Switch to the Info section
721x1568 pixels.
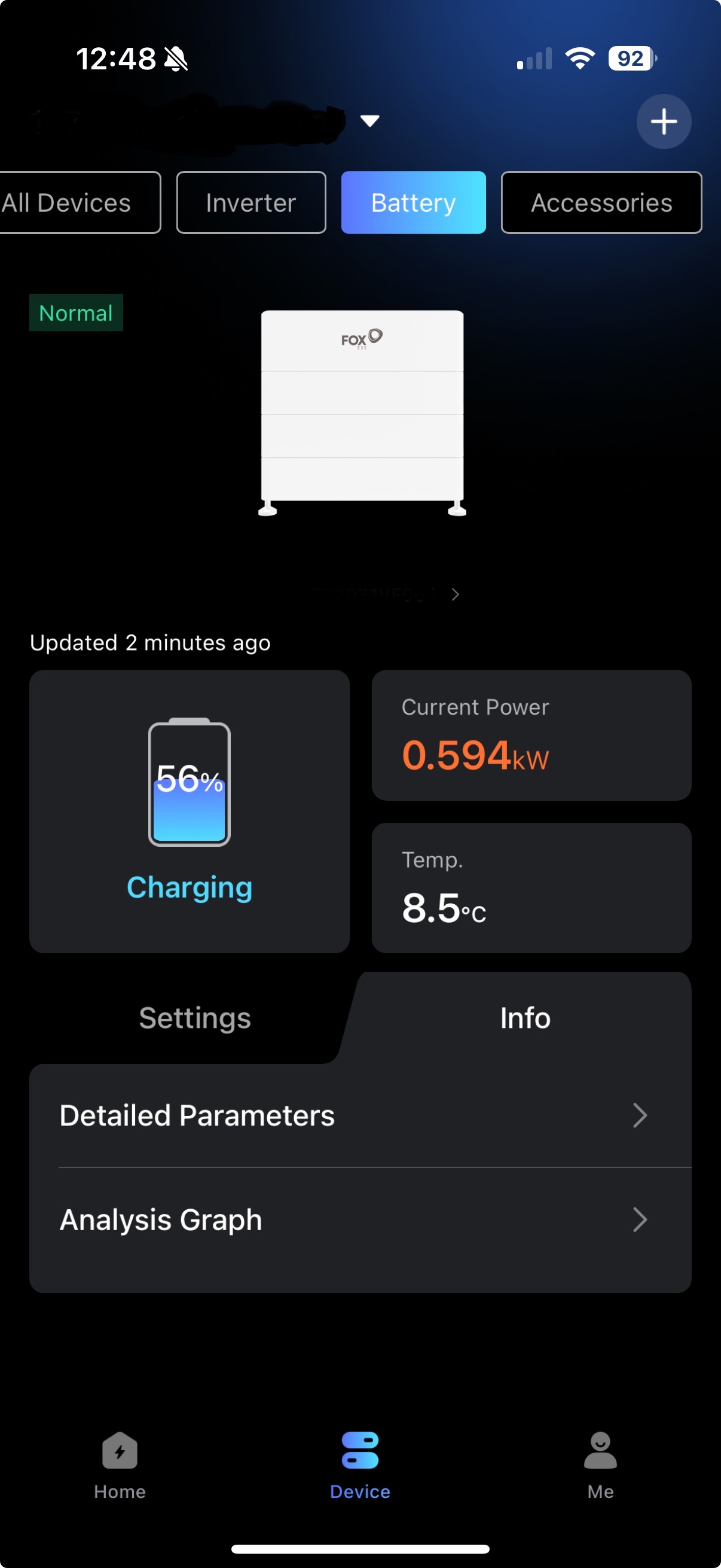pyautogui.click(x=524, y=1018)
